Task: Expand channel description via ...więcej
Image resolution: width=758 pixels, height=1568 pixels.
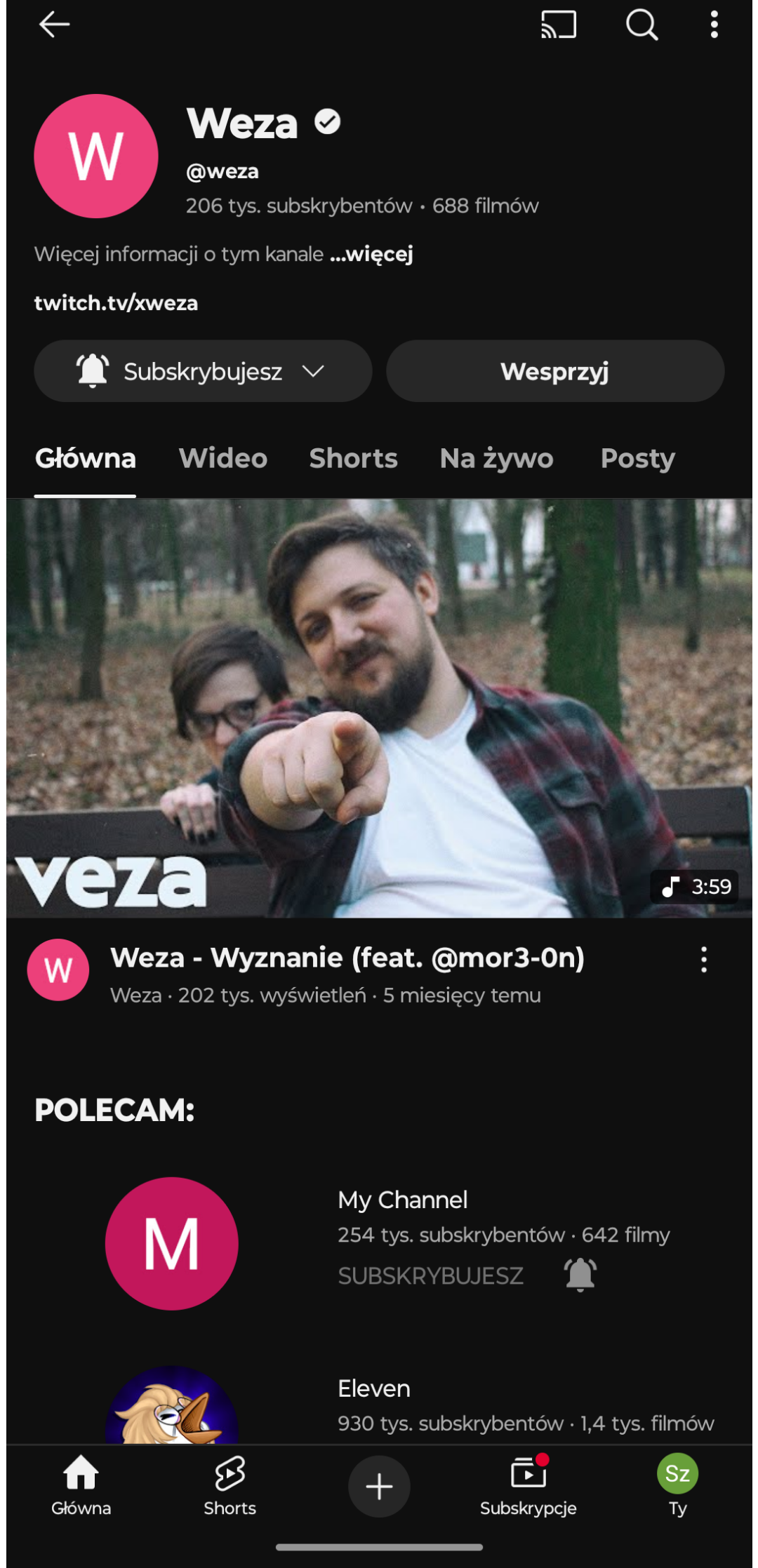Action: [x=371, y=254]
